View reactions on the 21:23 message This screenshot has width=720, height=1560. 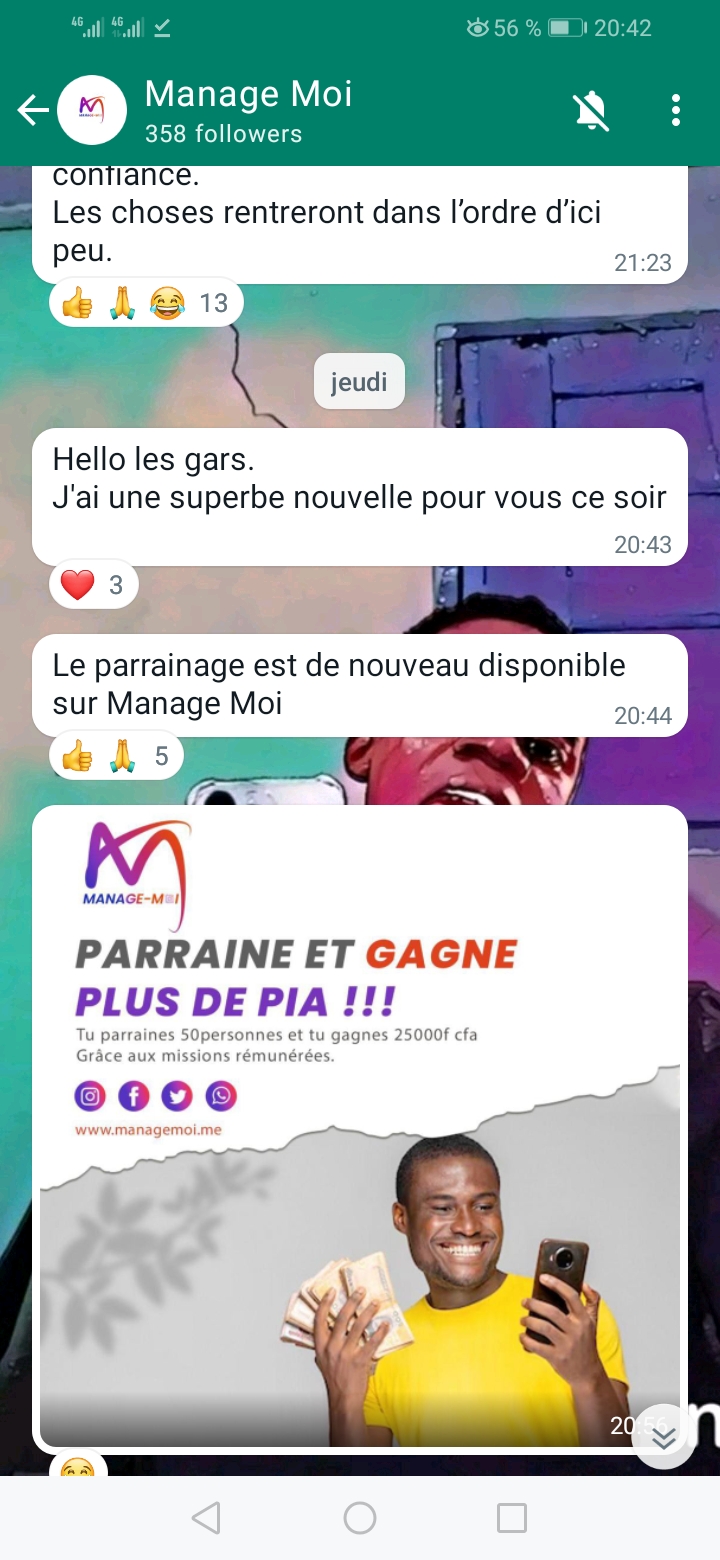point(146,303)
